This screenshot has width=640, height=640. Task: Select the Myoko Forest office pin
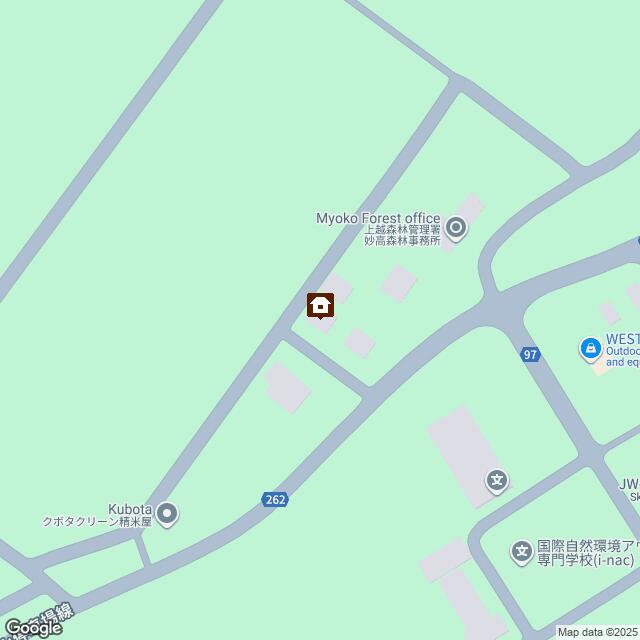tap(456, 229)
